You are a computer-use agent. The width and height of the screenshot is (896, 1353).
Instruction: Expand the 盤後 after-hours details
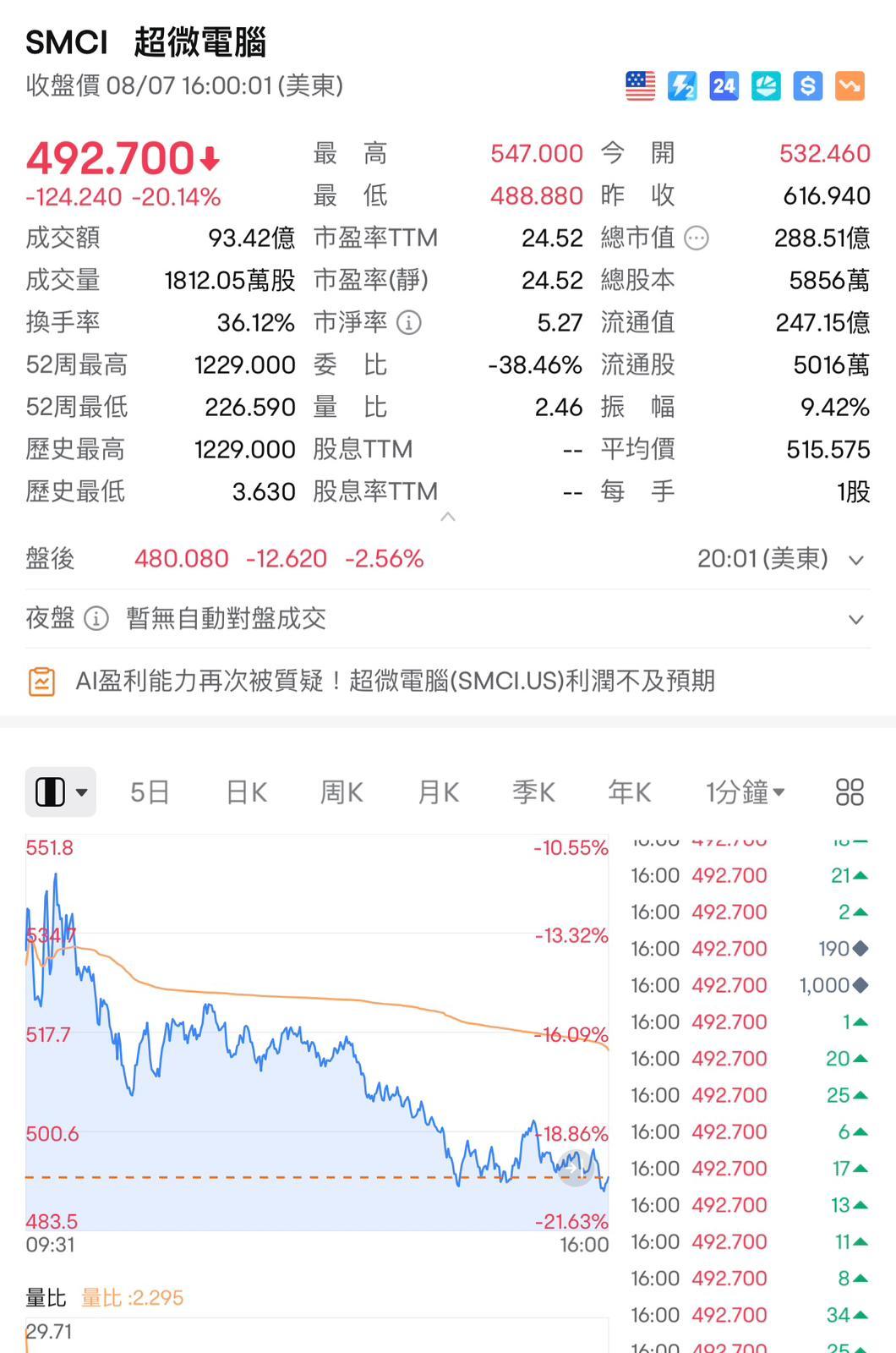pos(856,560)
